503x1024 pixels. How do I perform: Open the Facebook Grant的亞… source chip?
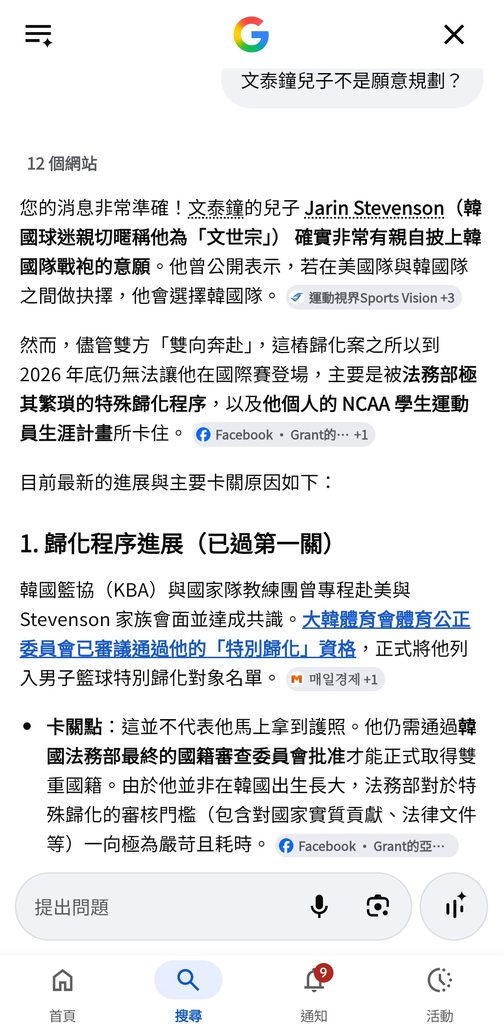point(366,846)
